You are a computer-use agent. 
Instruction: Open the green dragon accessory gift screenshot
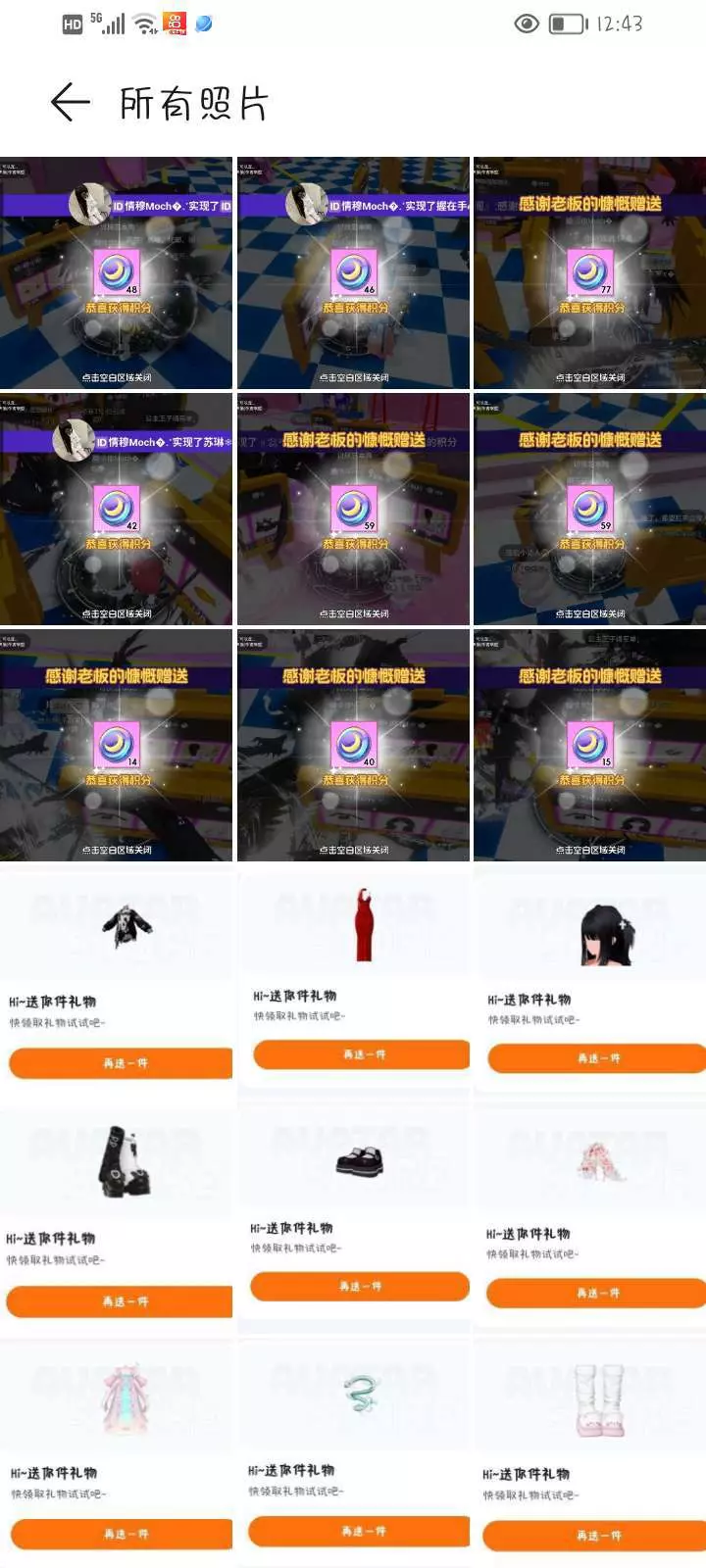coord(353,1453)
